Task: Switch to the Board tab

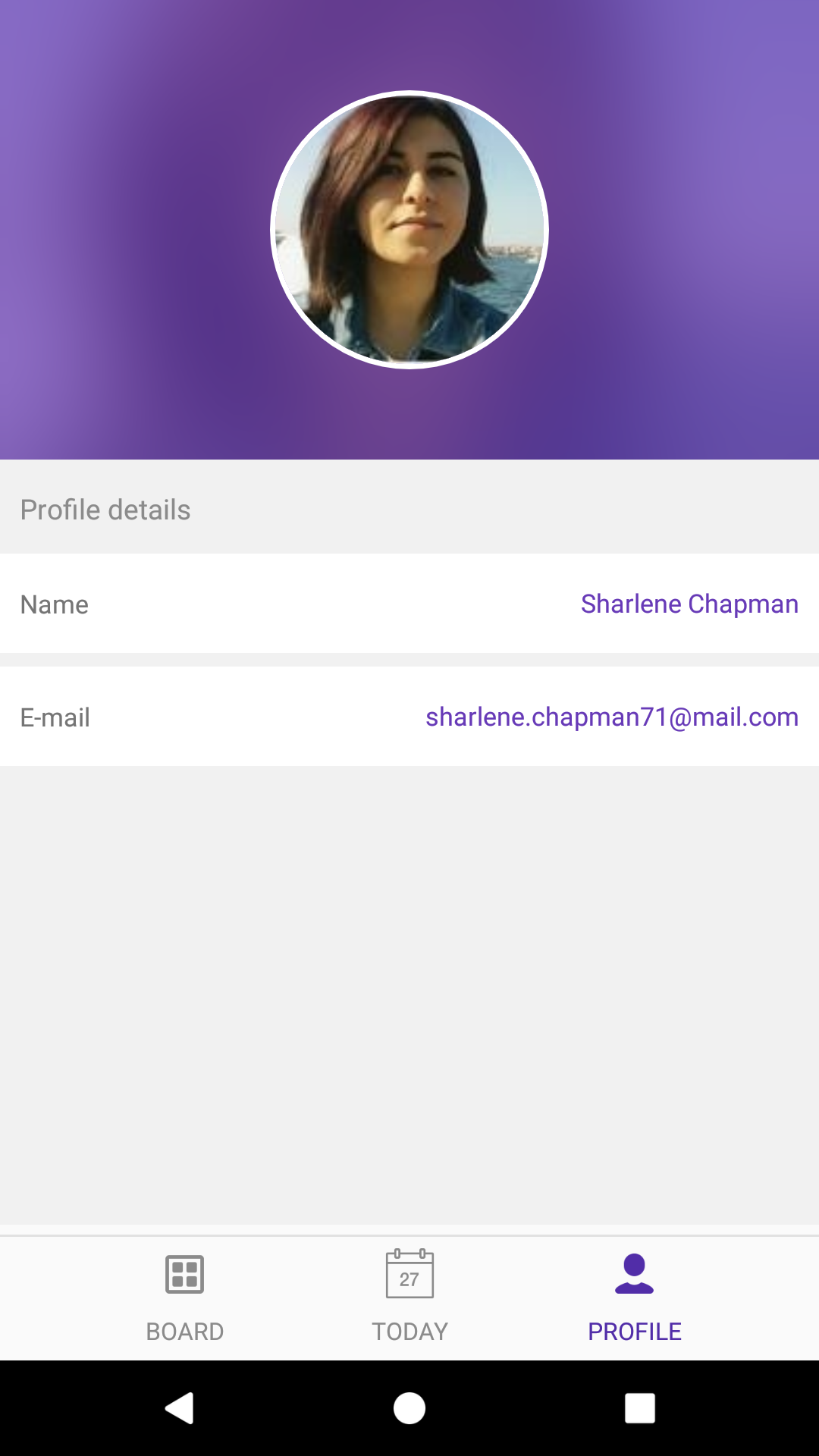Action: [184, 1297]
